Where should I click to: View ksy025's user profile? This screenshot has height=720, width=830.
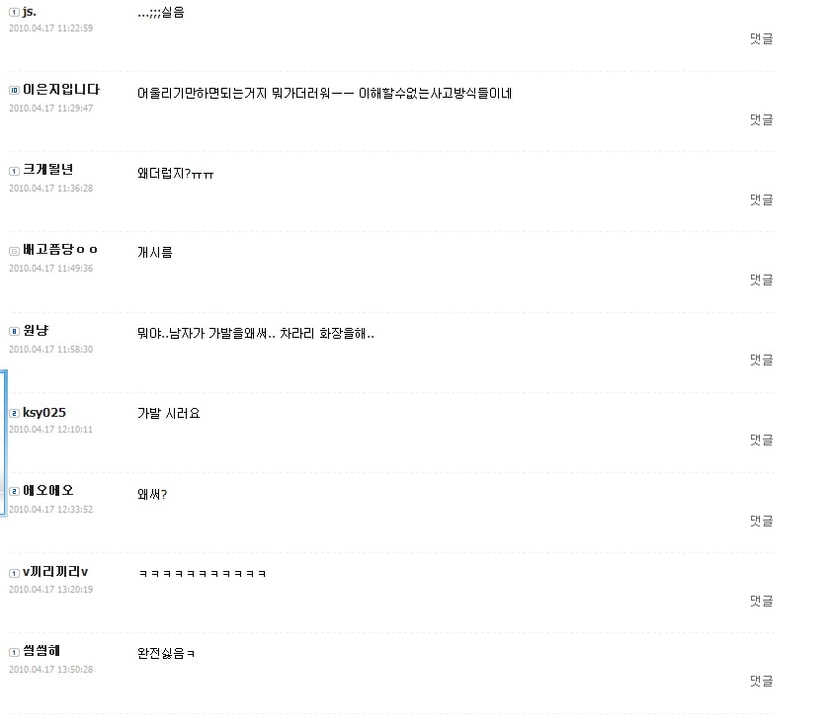44,412
